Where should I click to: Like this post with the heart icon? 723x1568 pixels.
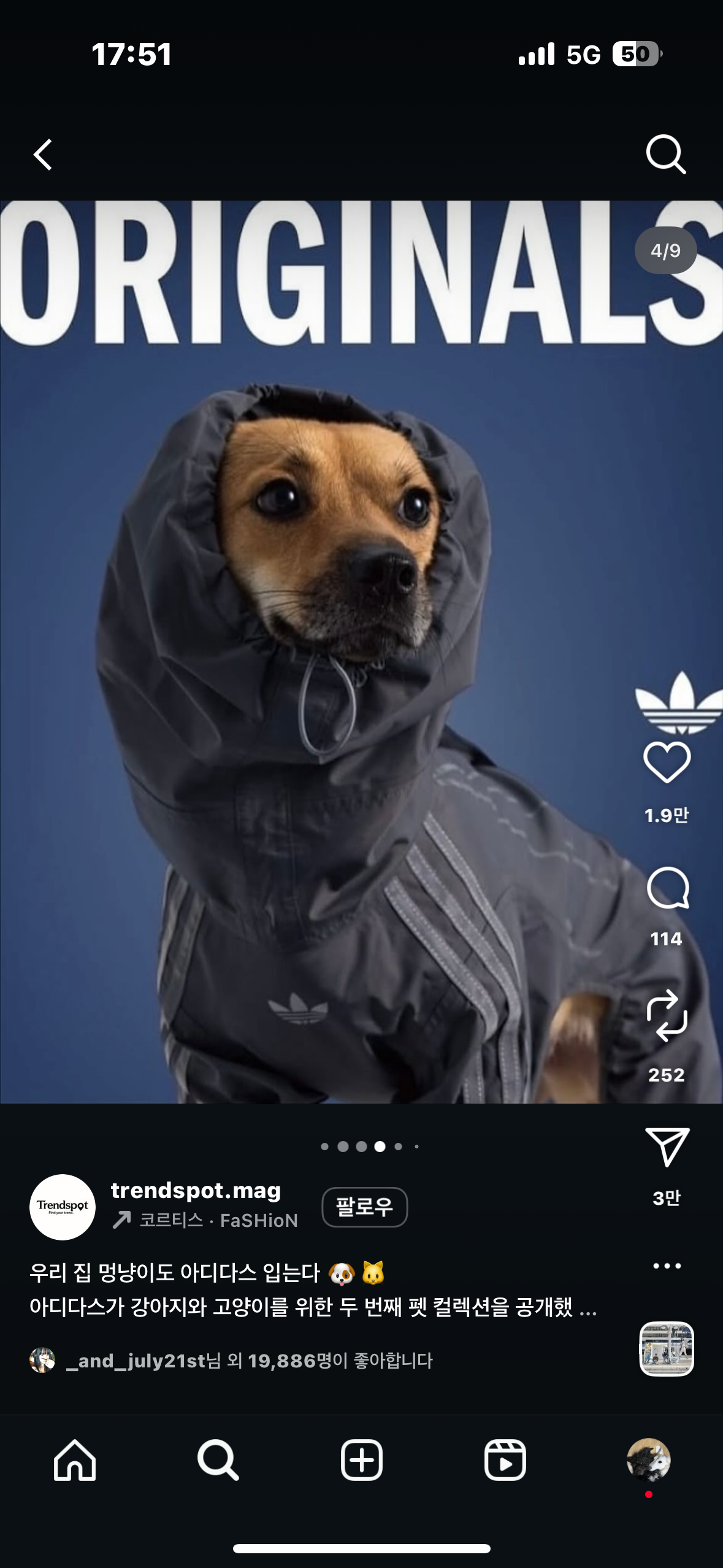click(667, 762)
